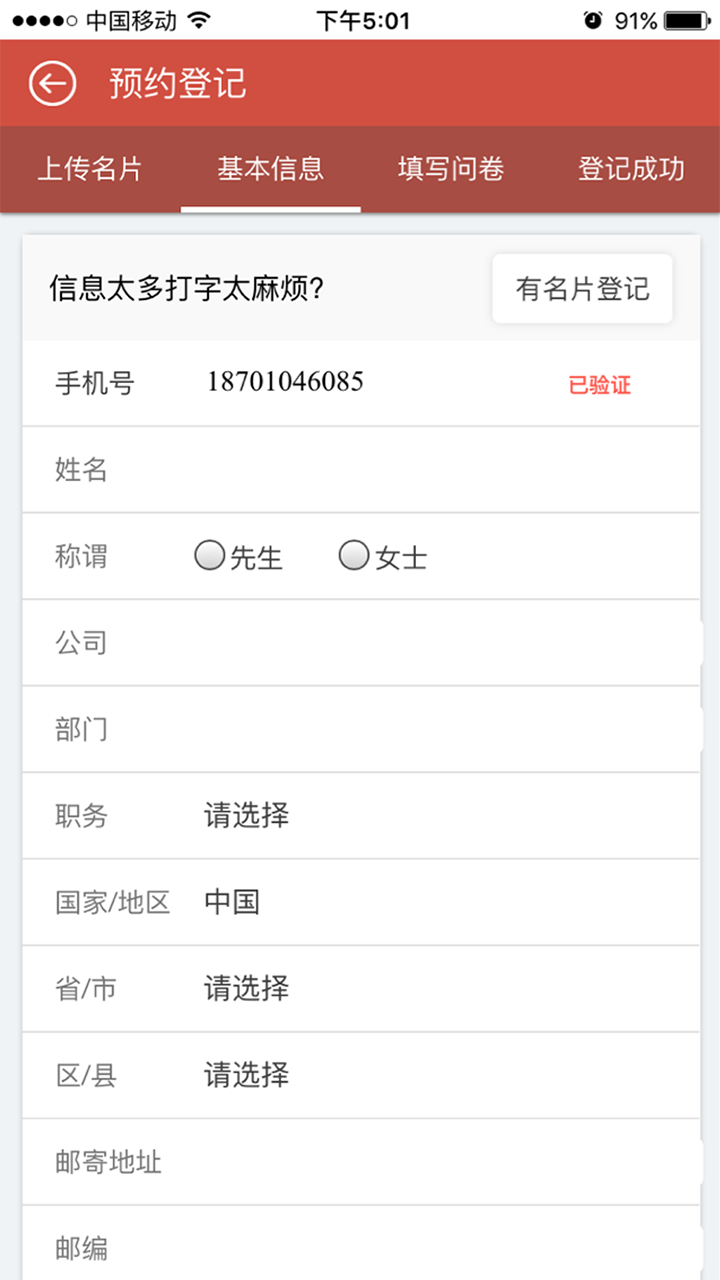720x1280 pixels.
Task: Switch to the 填写问卷 tab
Action: (450, 169)
